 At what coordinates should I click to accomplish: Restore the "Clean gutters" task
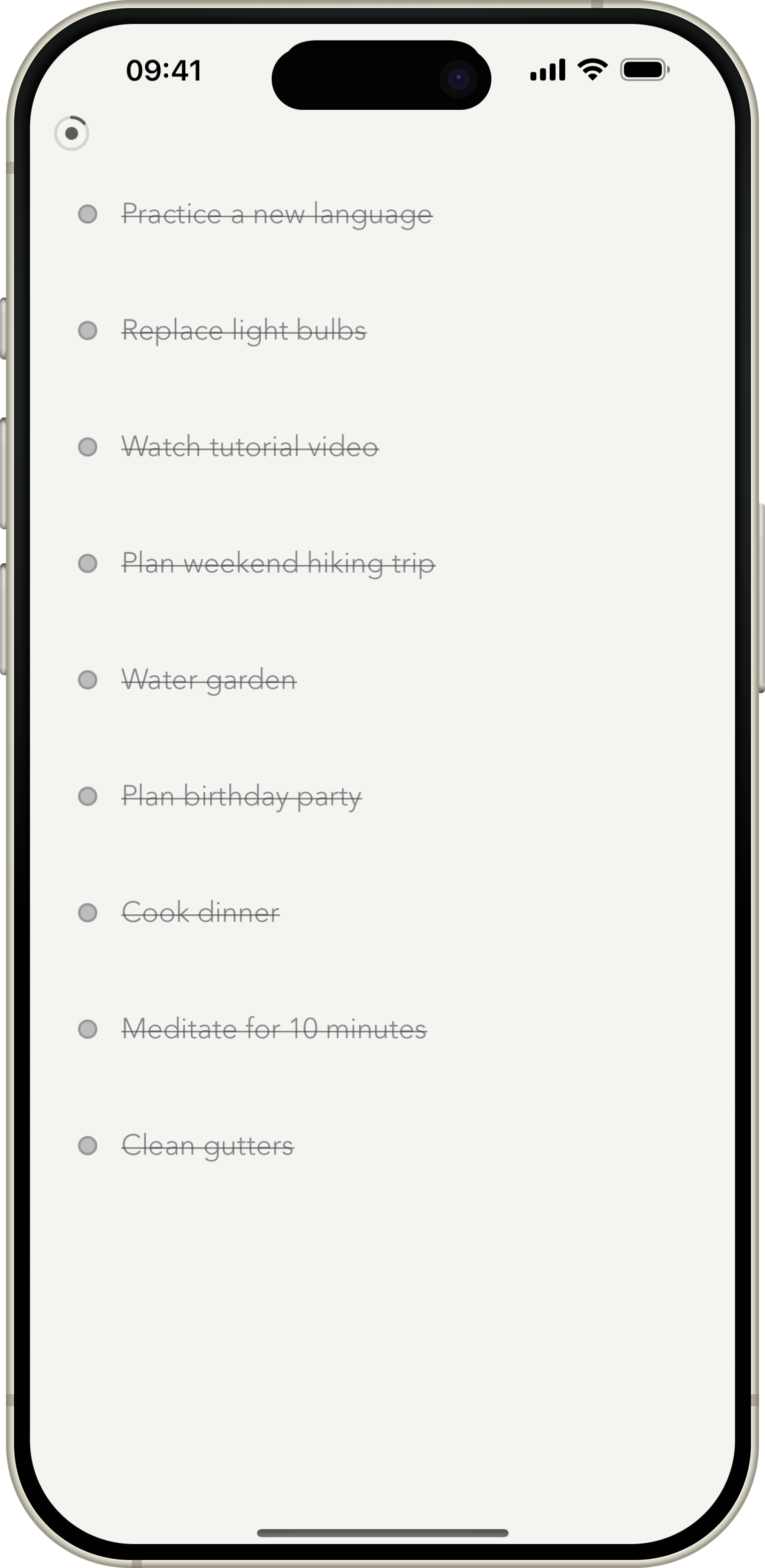tap(88, 1146)
